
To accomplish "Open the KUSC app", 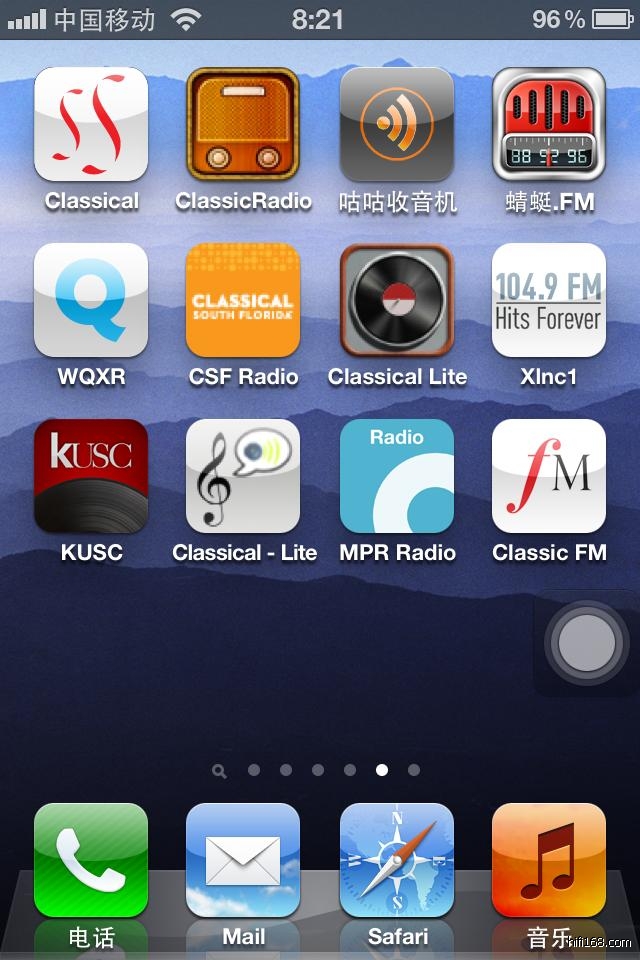I will [x=91, y=476].
